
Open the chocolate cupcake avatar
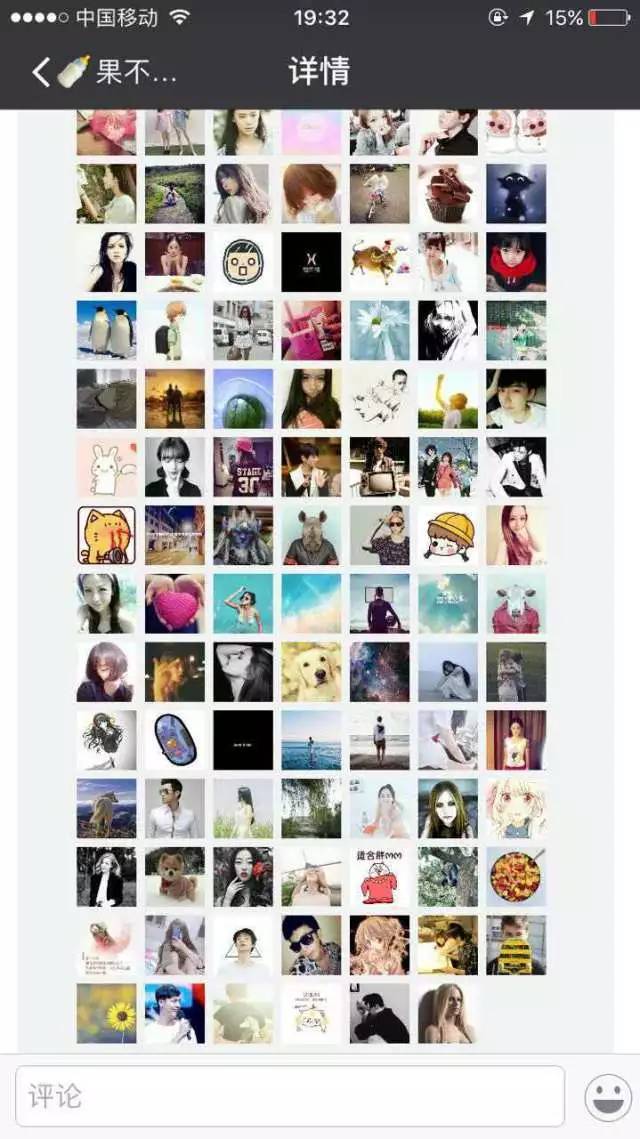(447, 194)
